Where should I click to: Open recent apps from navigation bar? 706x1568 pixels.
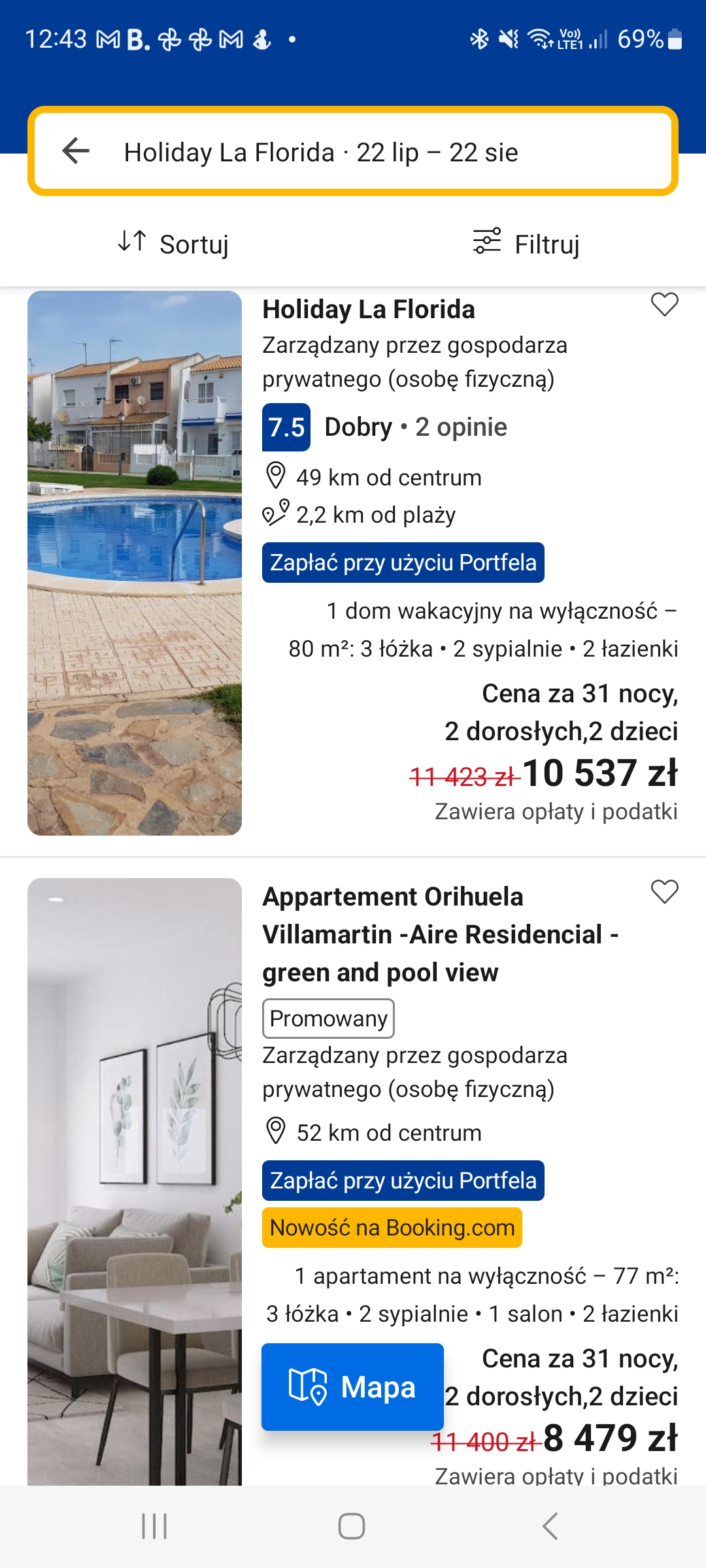pyautogui.click(x=154, y=1526)
